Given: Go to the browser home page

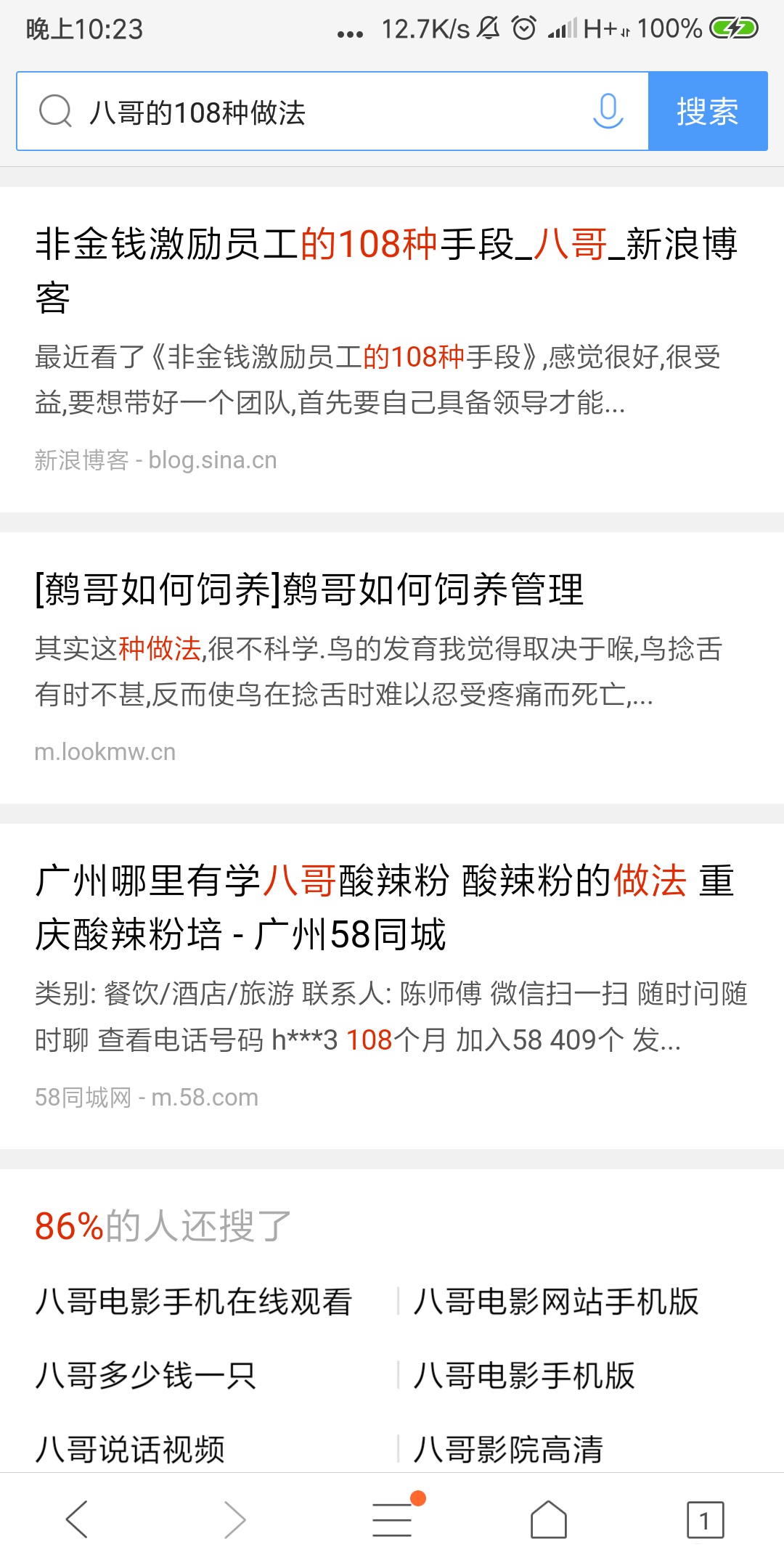Looking at the screenshot, I should coord(549,1519).
